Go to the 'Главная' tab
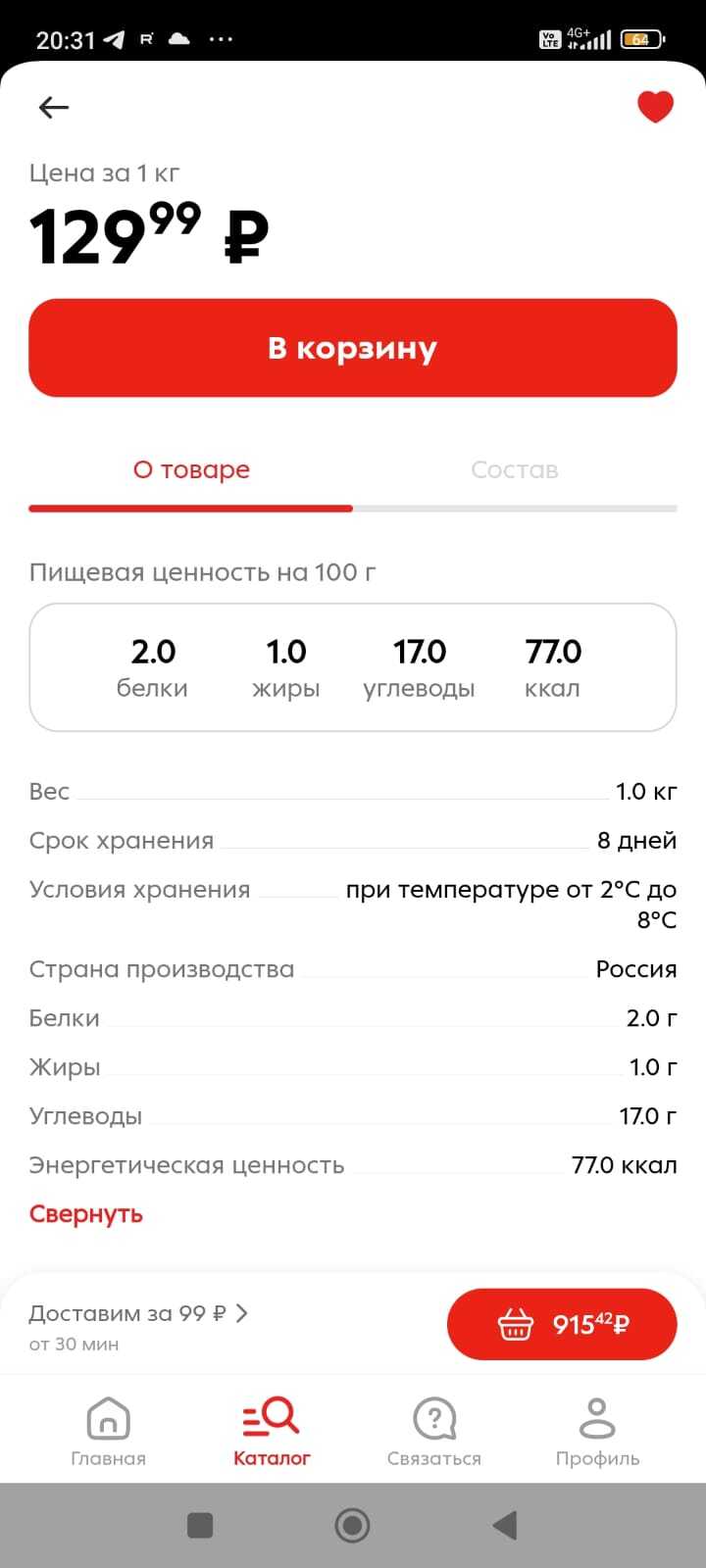 (108, 1431)
